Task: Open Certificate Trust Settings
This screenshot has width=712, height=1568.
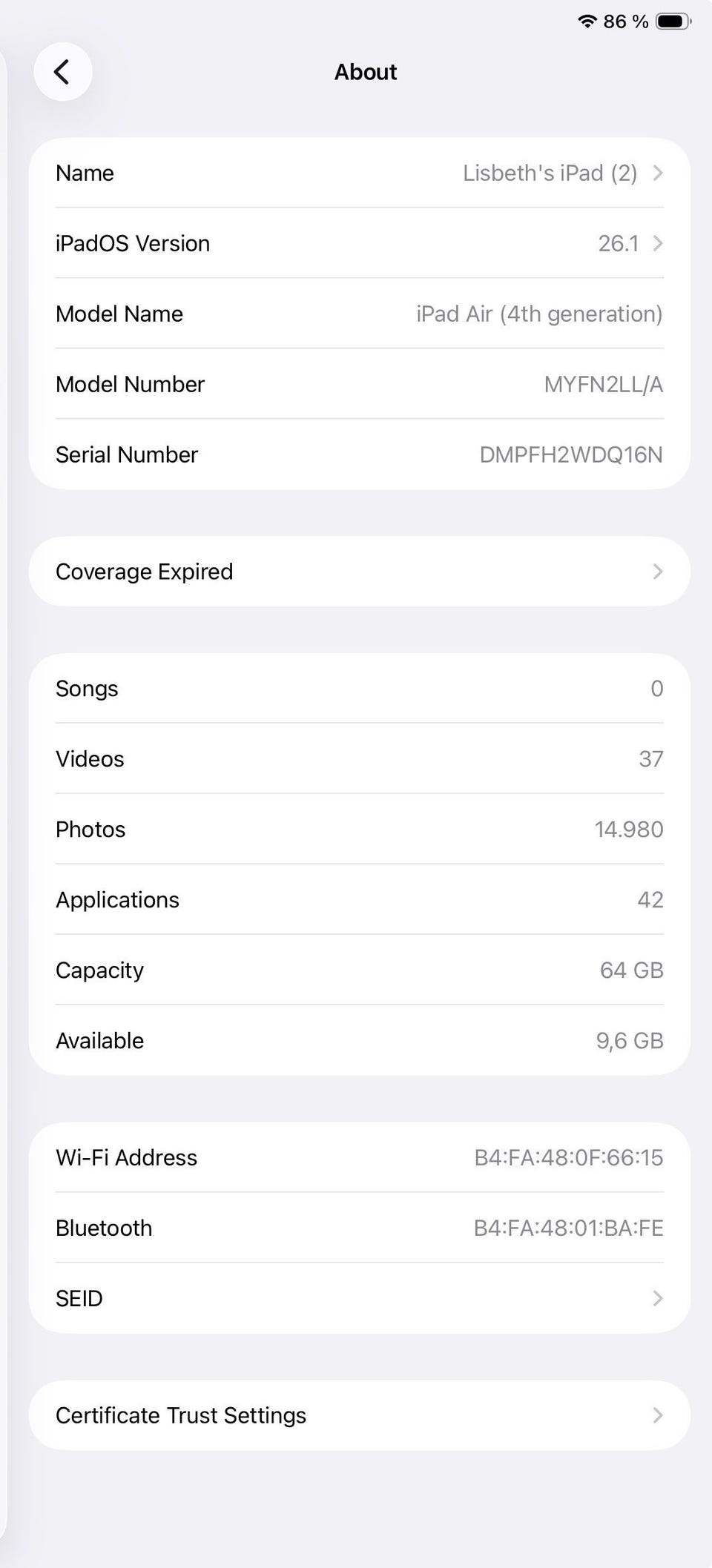Action: tap(360, 1415)
